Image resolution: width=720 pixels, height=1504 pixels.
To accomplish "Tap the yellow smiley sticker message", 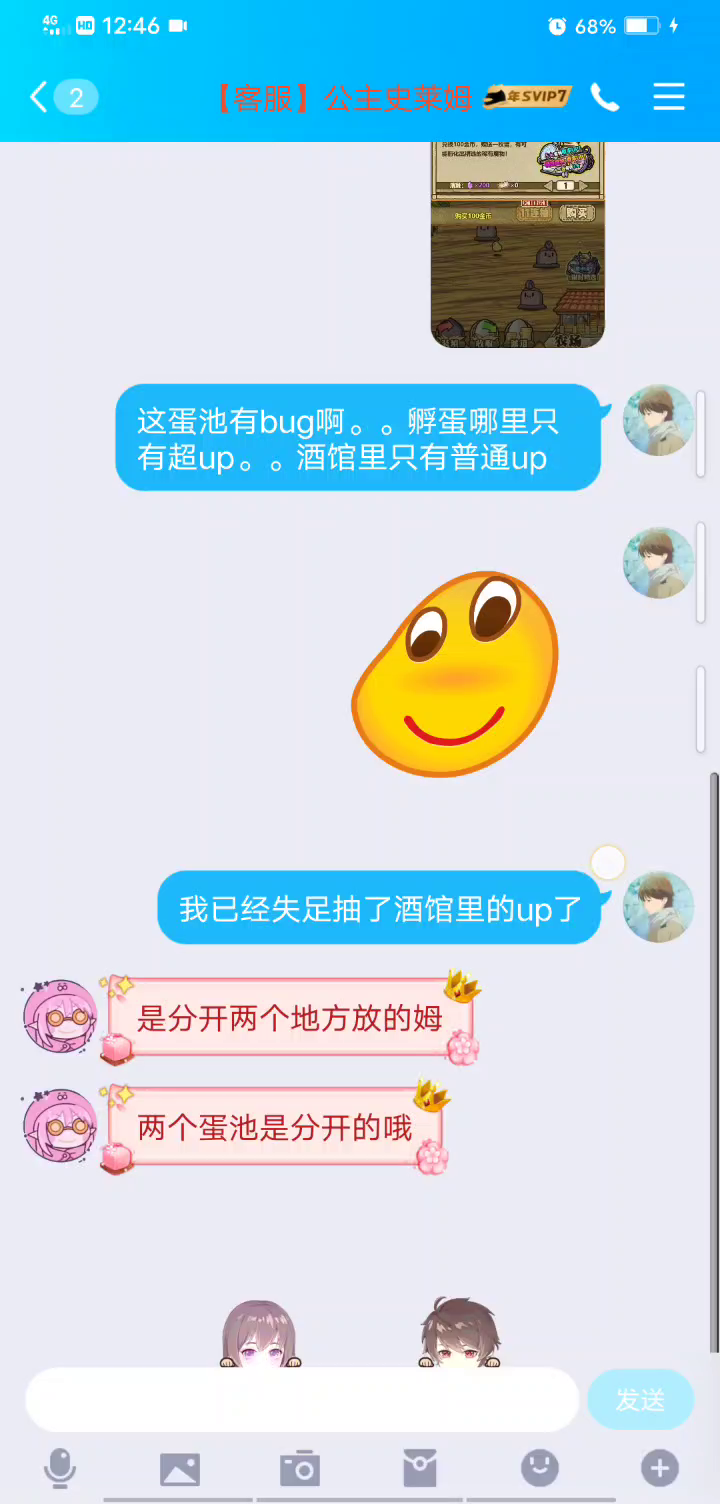I will 455,673.
